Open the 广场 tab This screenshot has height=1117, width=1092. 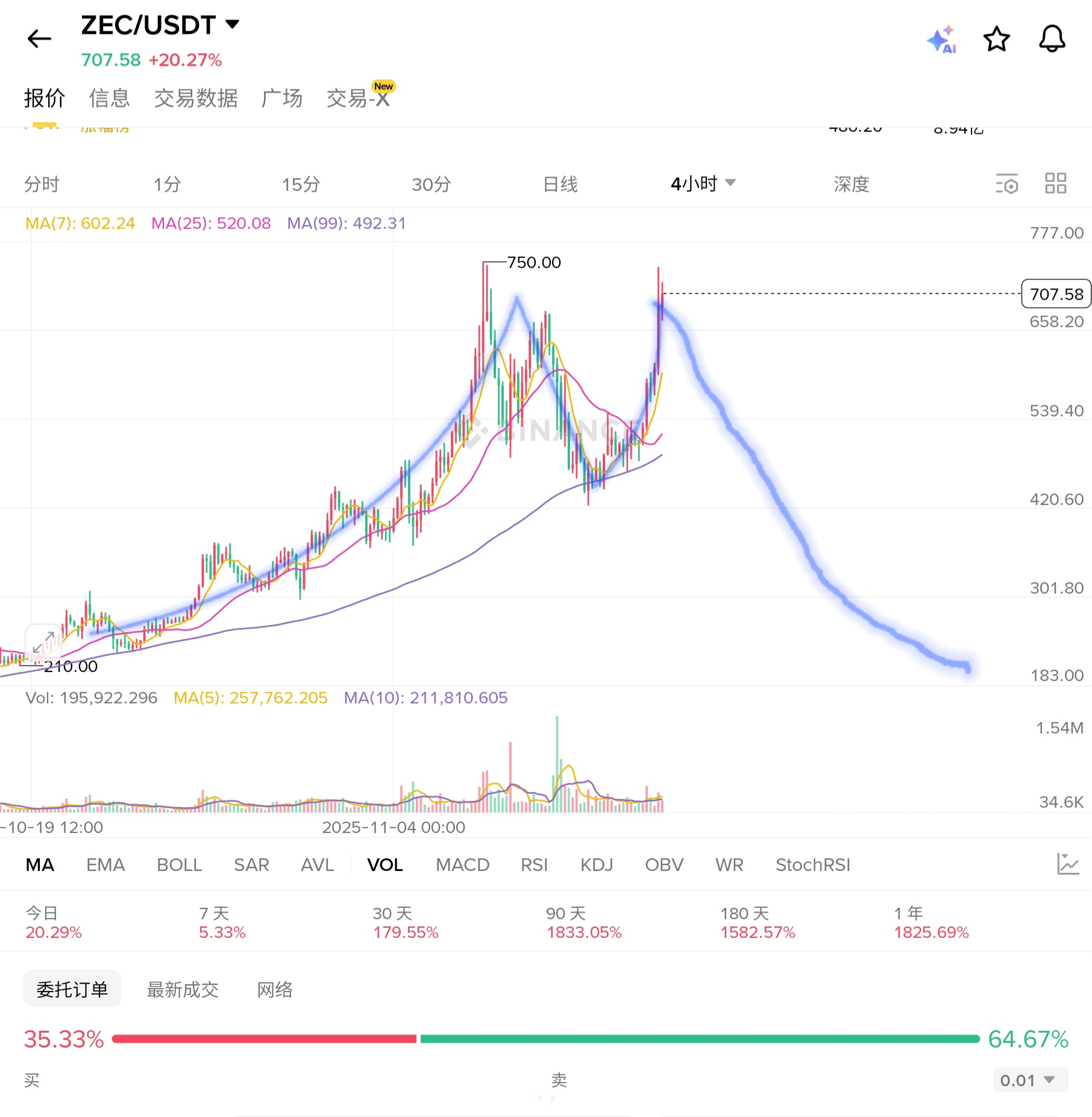(x=281, y=98)
